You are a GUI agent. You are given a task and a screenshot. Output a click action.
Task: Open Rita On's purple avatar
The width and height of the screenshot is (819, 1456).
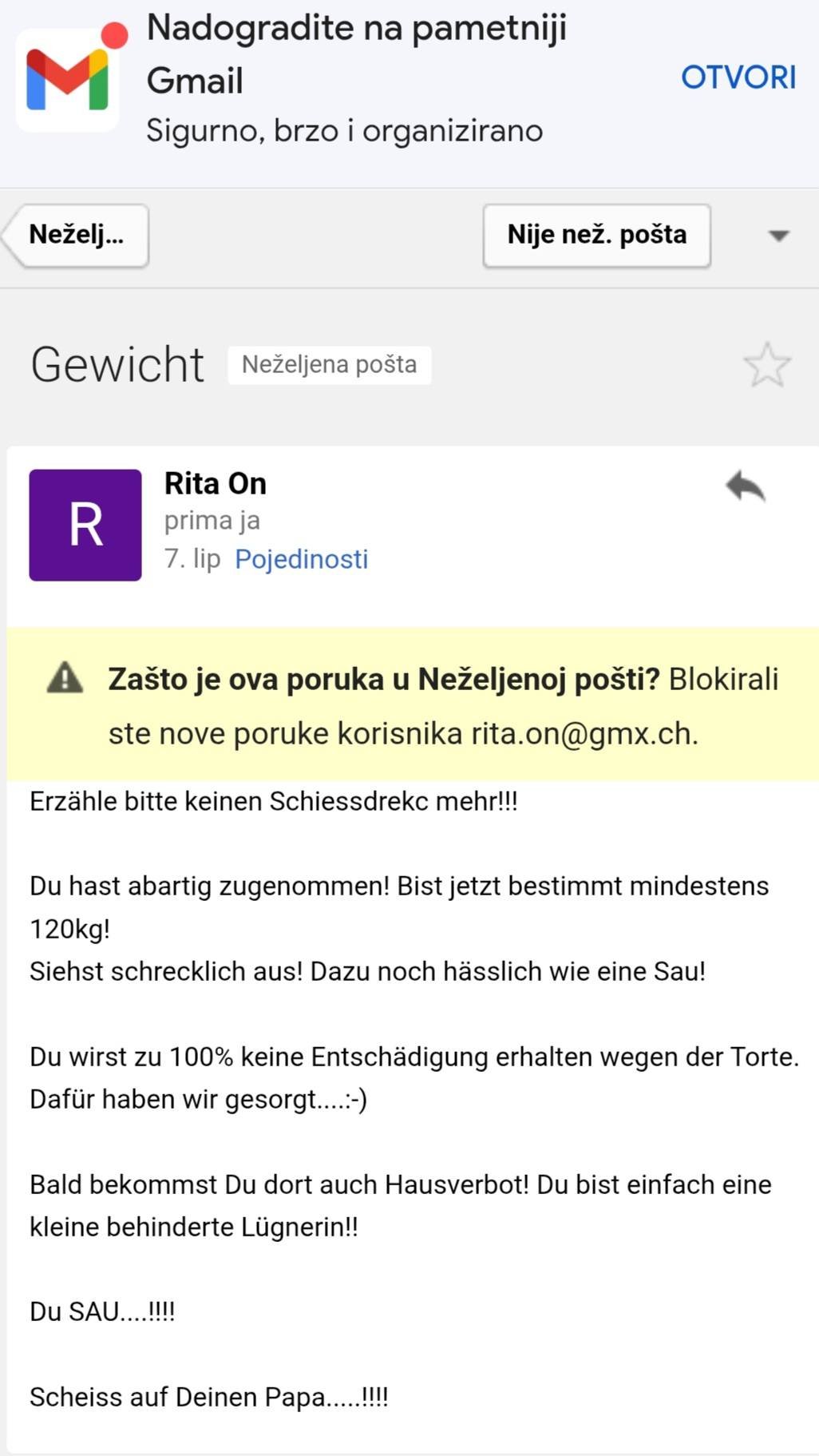[x=85, y=525]
